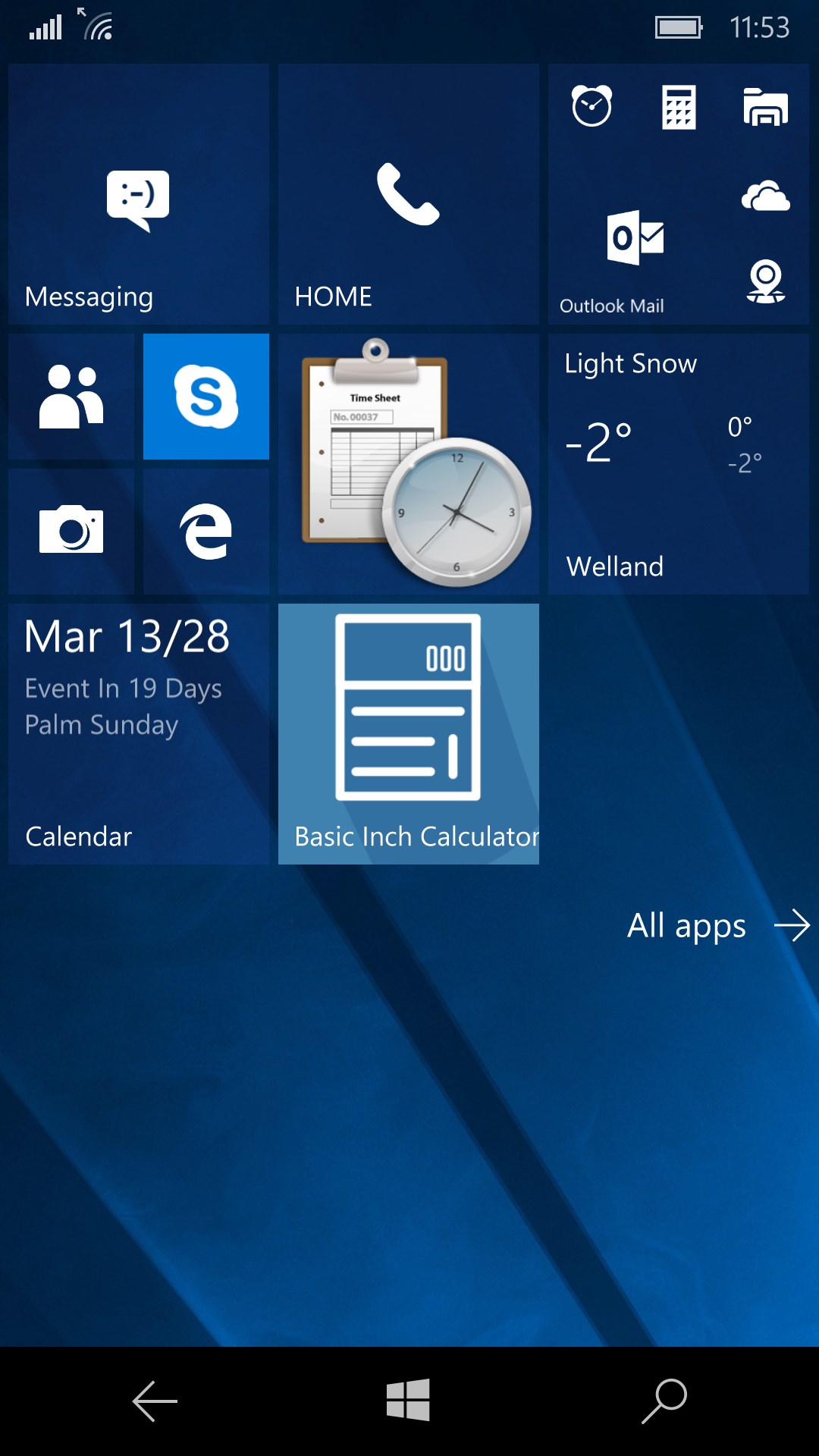
Task: Launch Skype
Action: pos(206,397)
